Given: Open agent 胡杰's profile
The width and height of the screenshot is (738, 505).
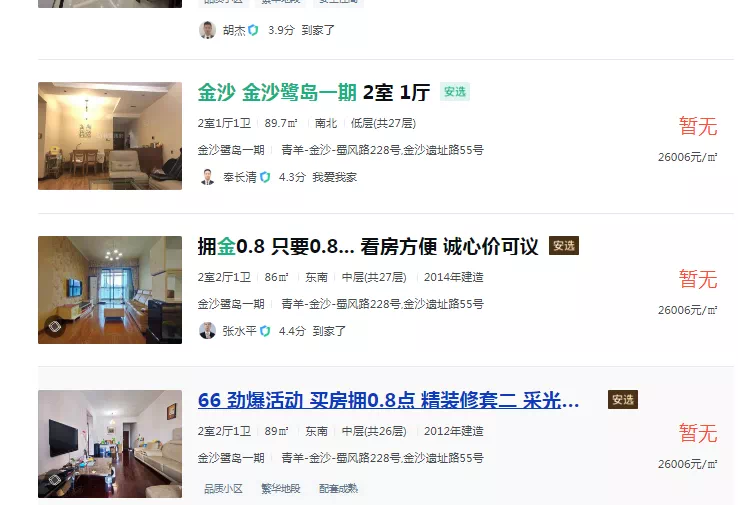Looking at the screenshot, I should point(233,30).
